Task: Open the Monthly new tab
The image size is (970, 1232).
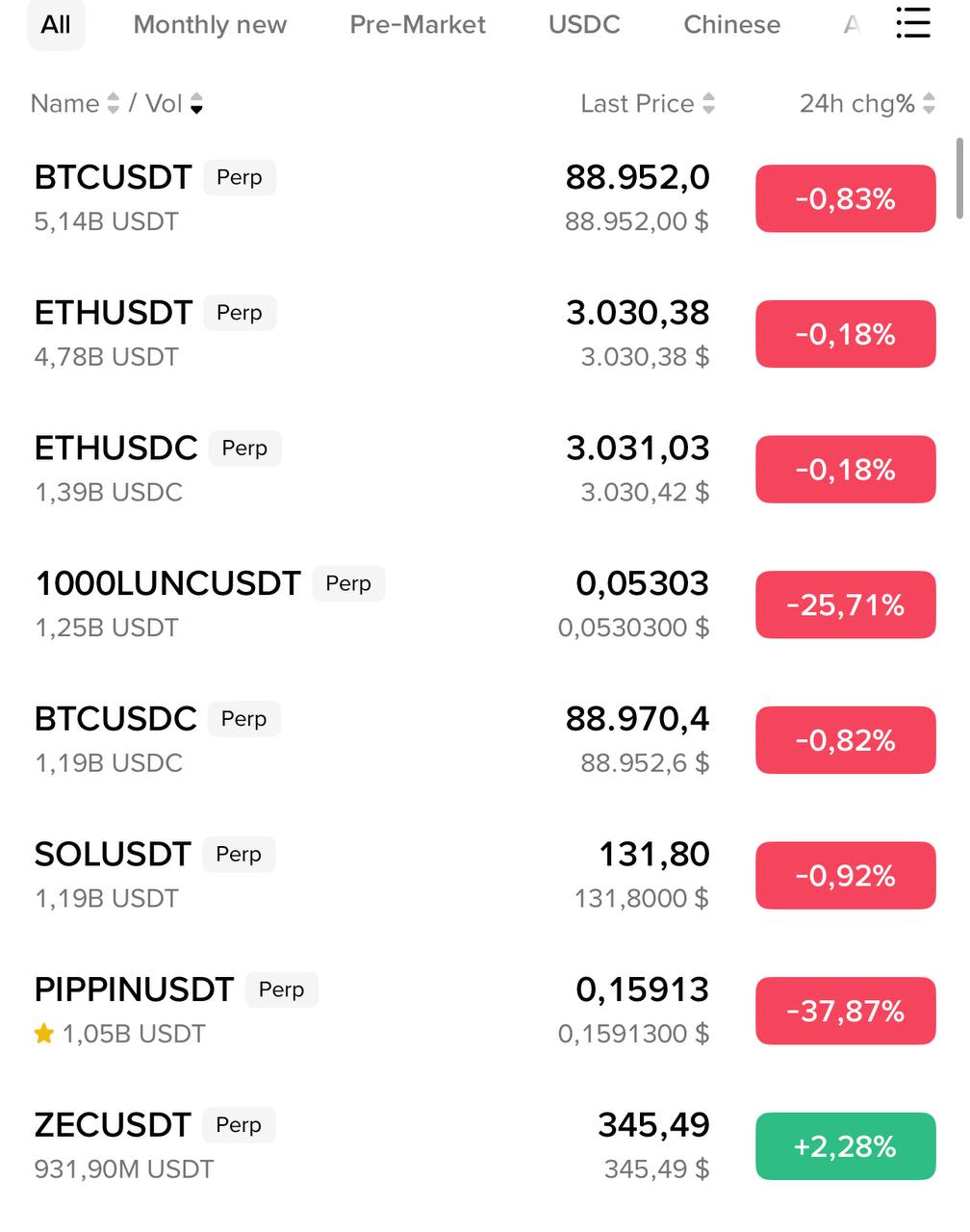Action: click(x=209, y=24)
